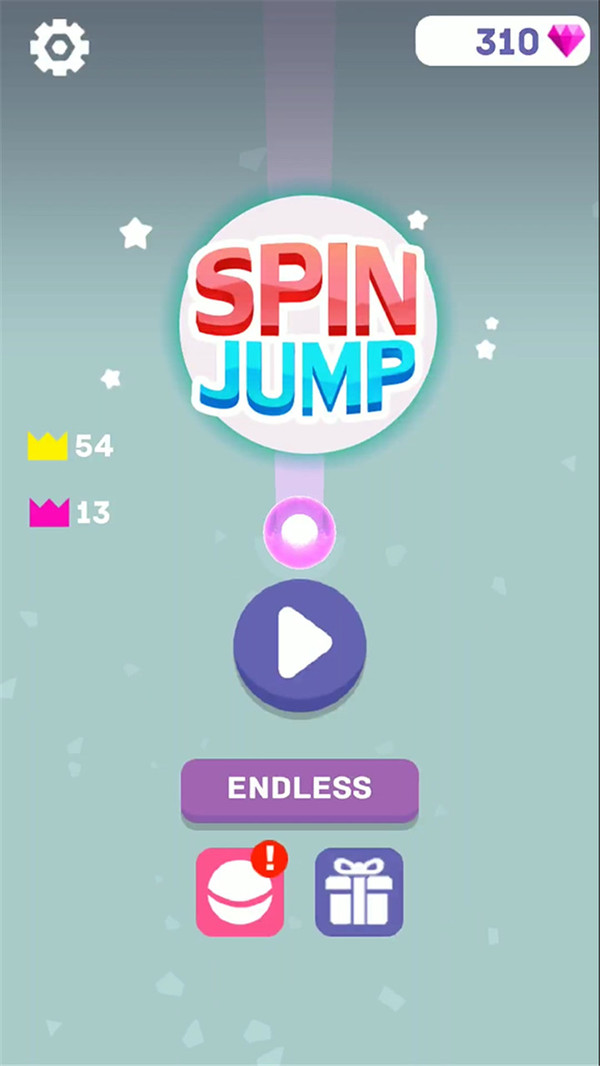This screenshot has width=600, height=1066.
Task: Select the Endless mode button
Action: [x=300, y=789]
